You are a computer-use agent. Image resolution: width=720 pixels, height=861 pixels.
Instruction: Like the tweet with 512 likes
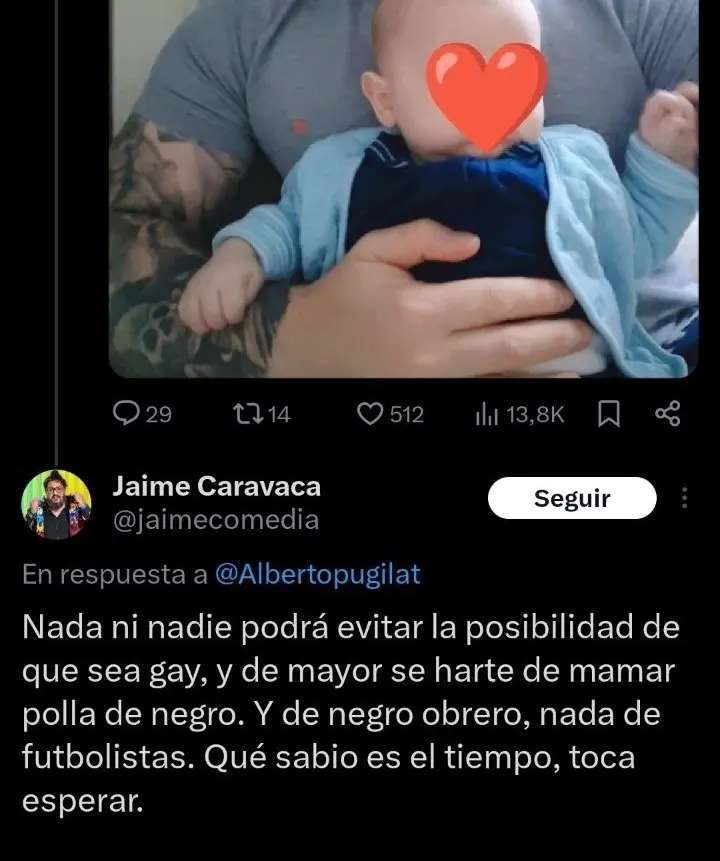coord(372,413)
